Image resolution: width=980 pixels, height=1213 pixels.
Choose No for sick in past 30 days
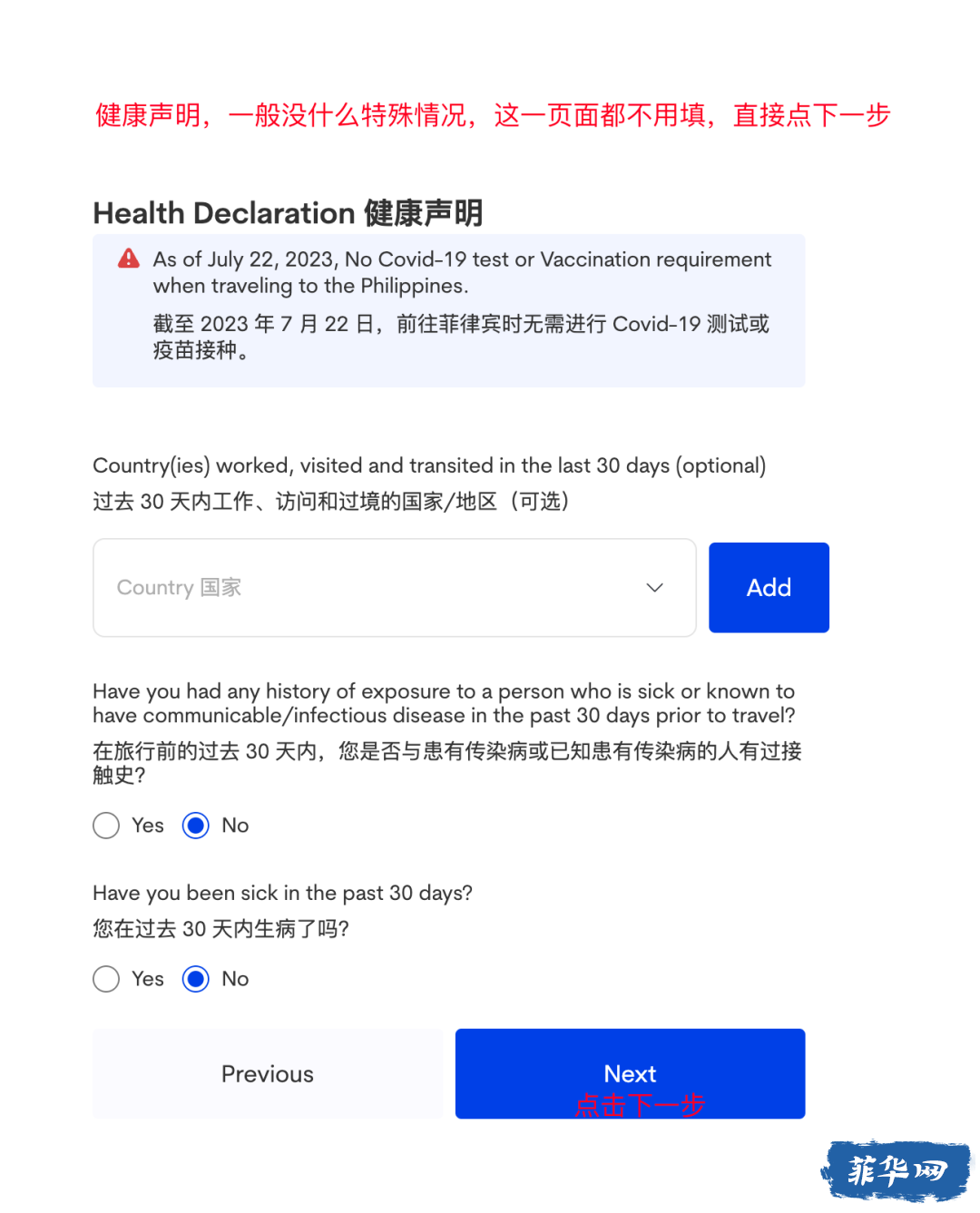[x=196, y=979]
